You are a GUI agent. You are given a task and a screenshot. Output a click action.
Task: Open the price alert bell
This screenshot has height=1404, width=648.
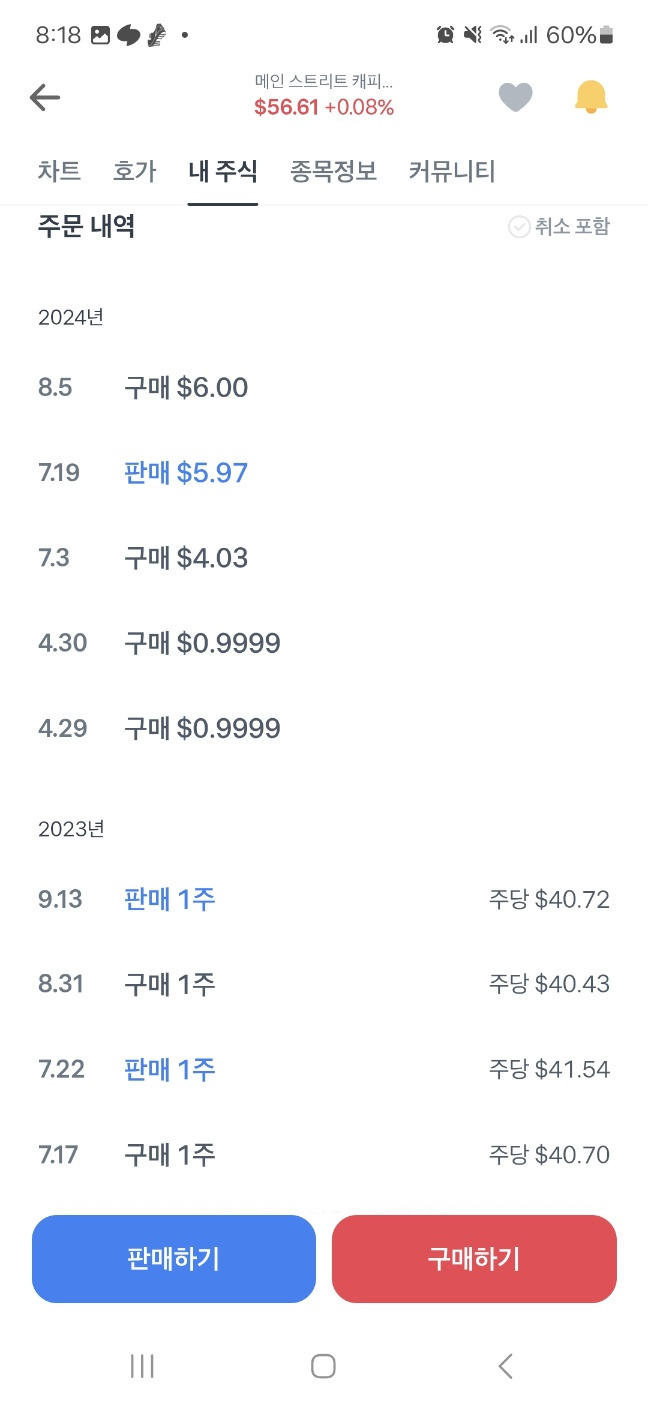[590, 97]
